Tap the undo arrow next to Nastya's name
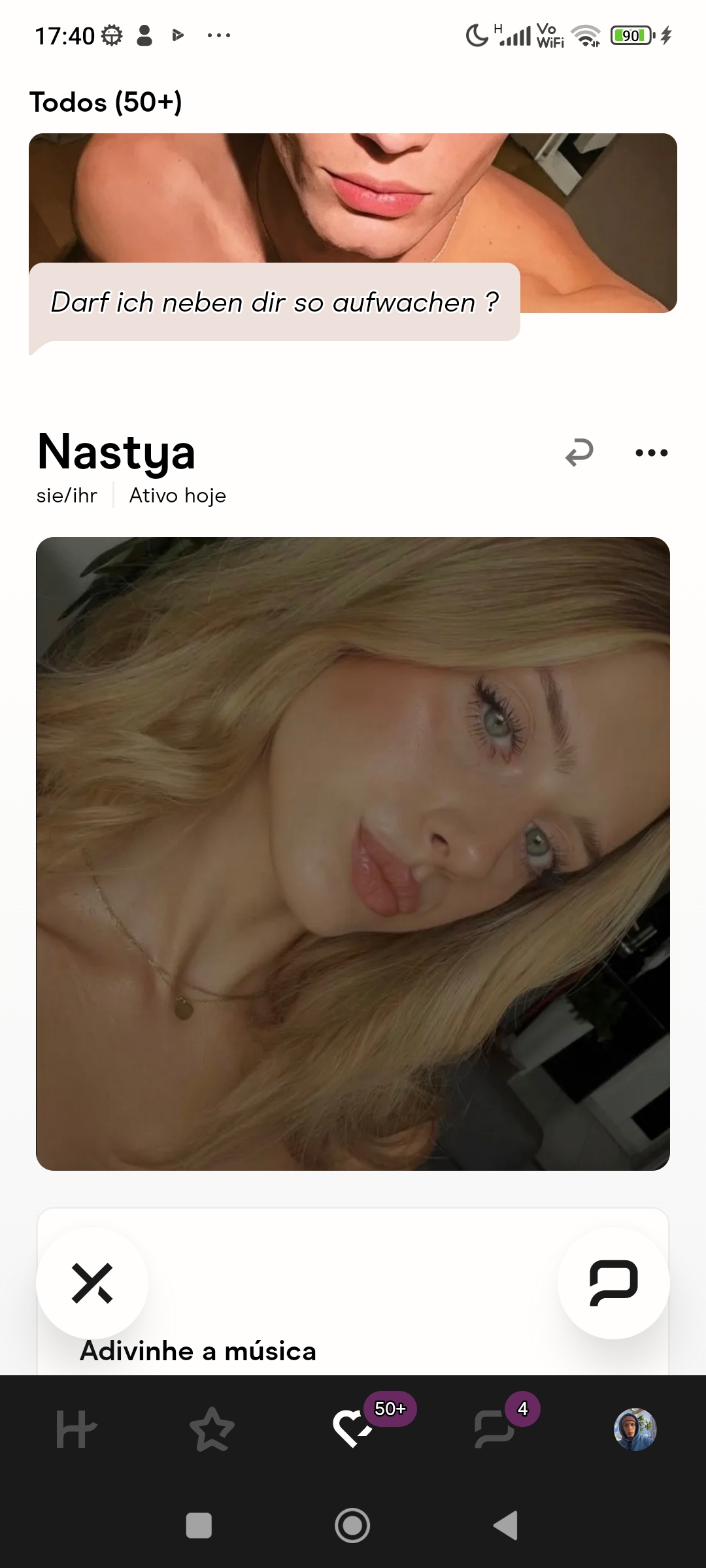 coord(578,452)
